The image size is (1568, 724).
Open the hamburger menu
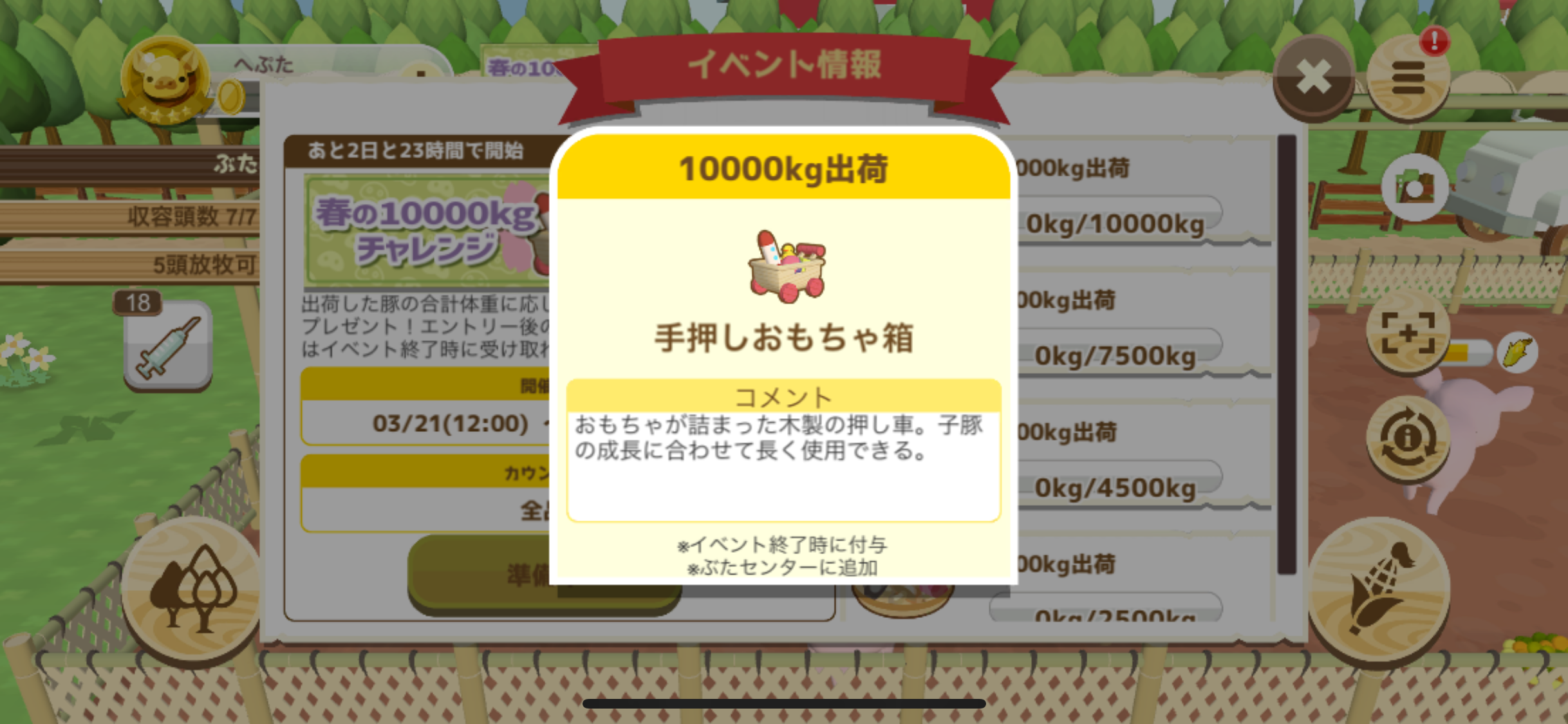click(1408, 78)
